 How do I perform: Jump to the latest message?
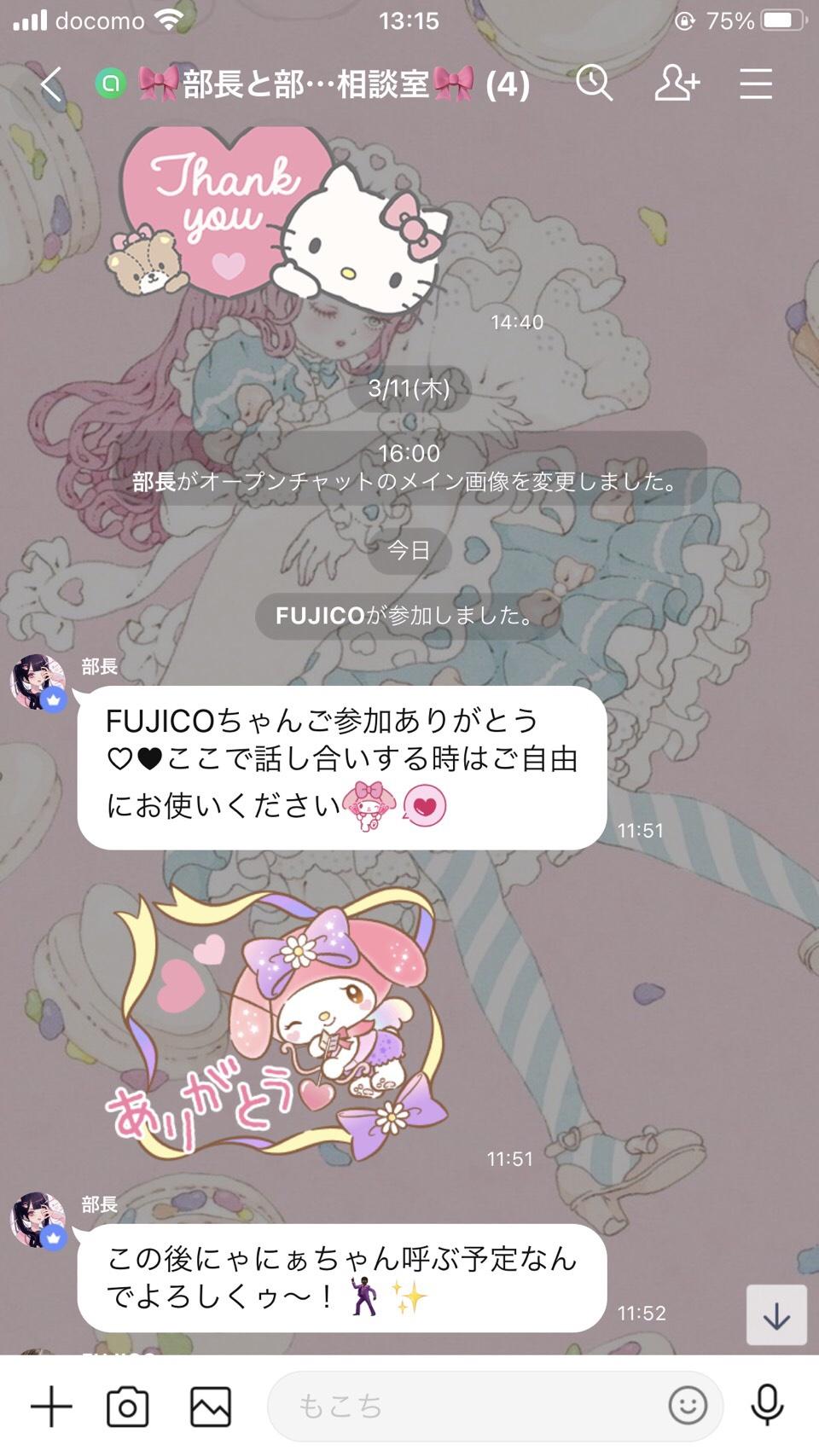pos(776,1315)
